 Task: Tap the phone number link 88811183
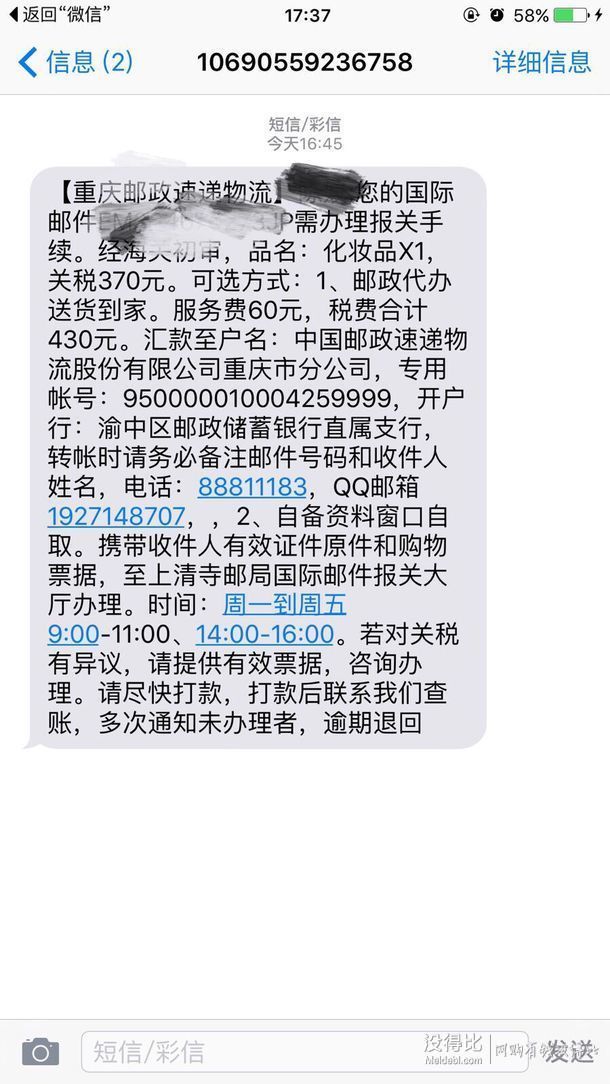[251, 488]
